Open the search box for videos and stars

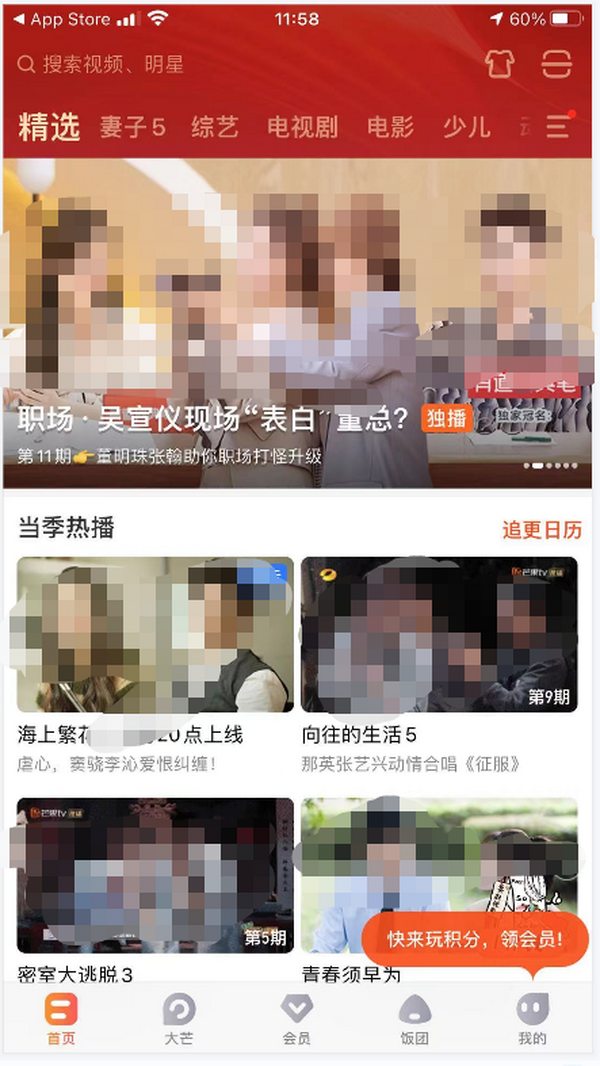pyautogui.click(x=200, y=65)
